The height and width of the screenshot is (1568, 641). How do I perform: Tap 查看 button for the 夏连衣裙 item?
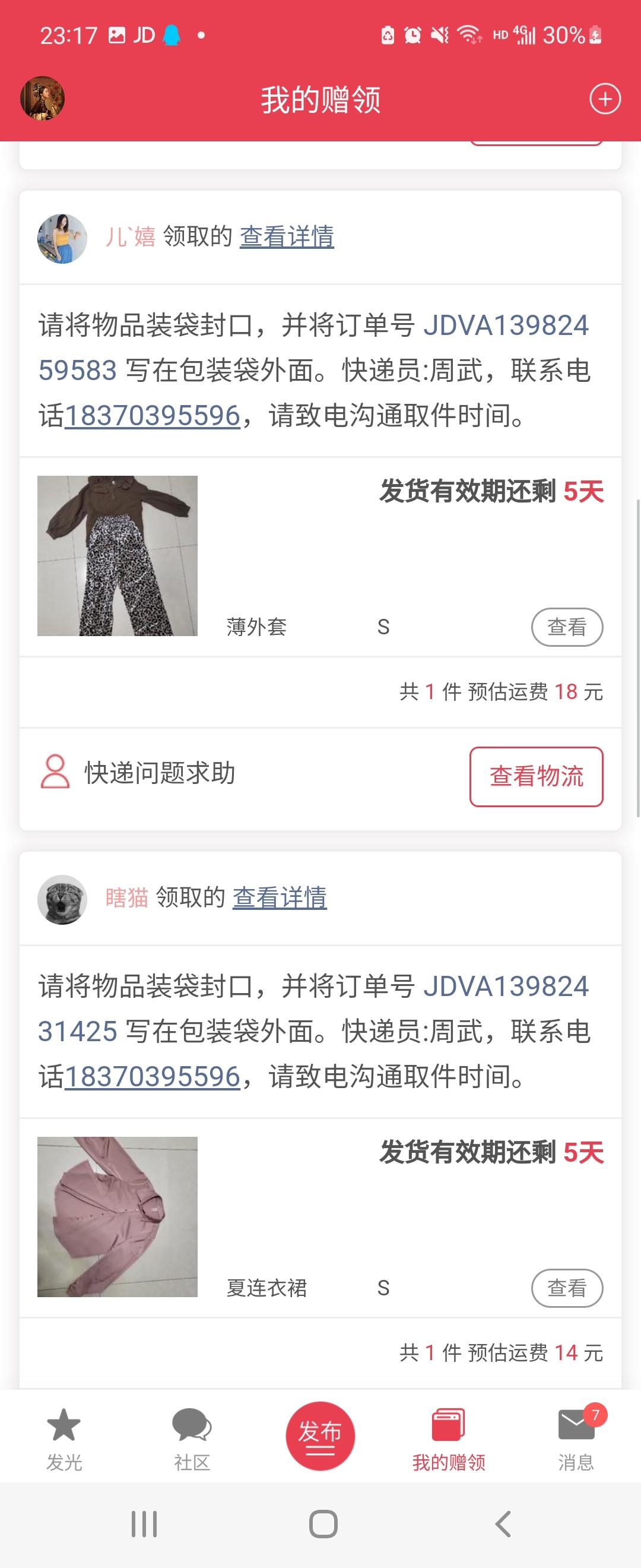tap(567, 1288)
